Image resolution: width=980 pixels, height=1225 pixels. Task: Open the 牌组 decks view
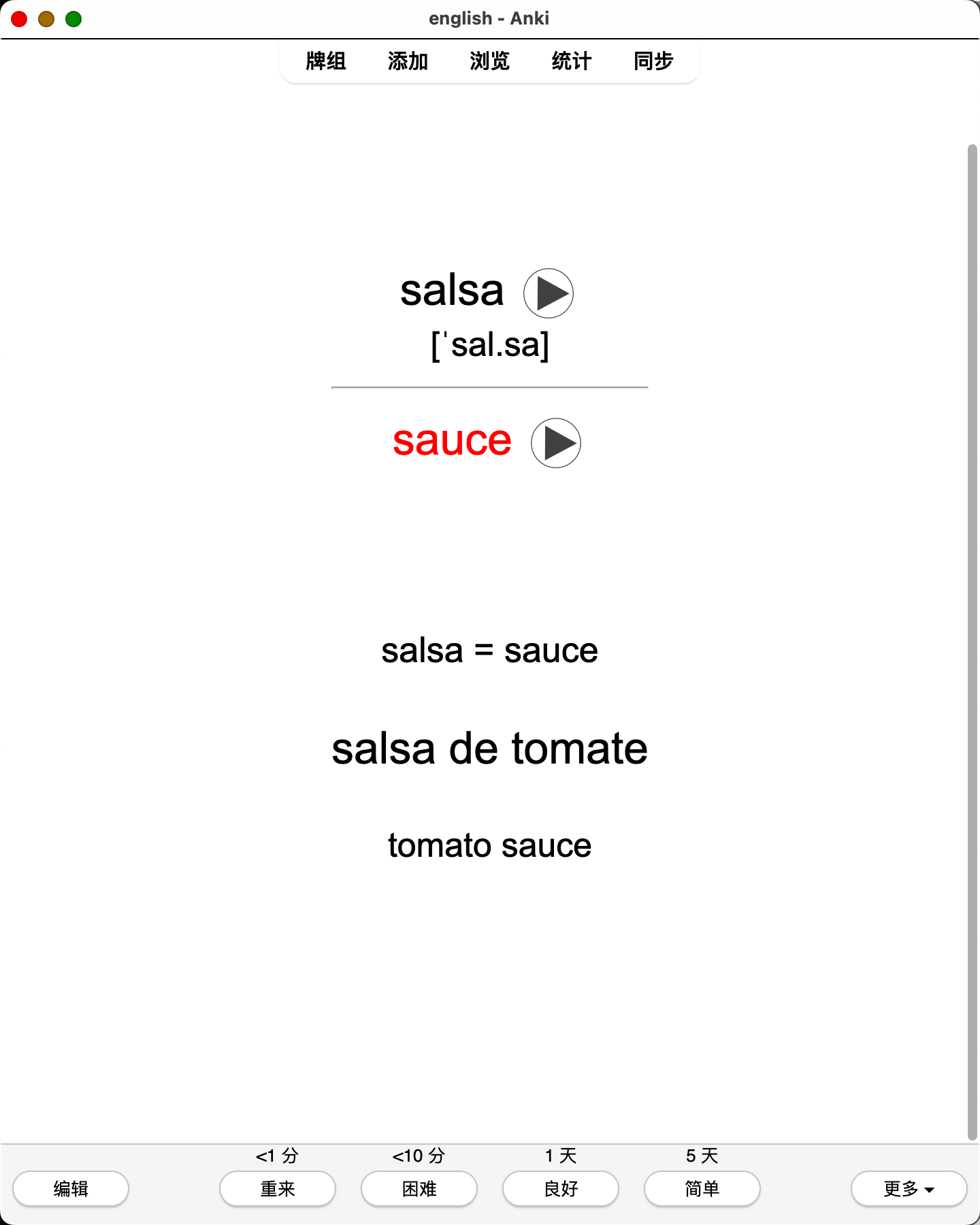326,61
